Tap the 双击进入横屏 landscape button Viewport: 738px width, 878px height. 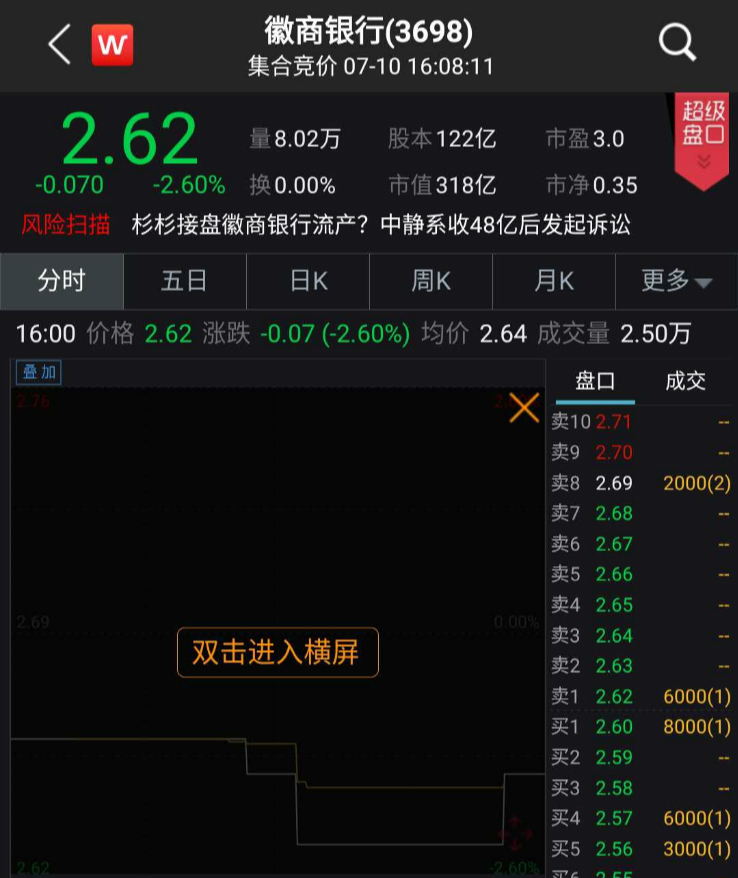[277, 652]
